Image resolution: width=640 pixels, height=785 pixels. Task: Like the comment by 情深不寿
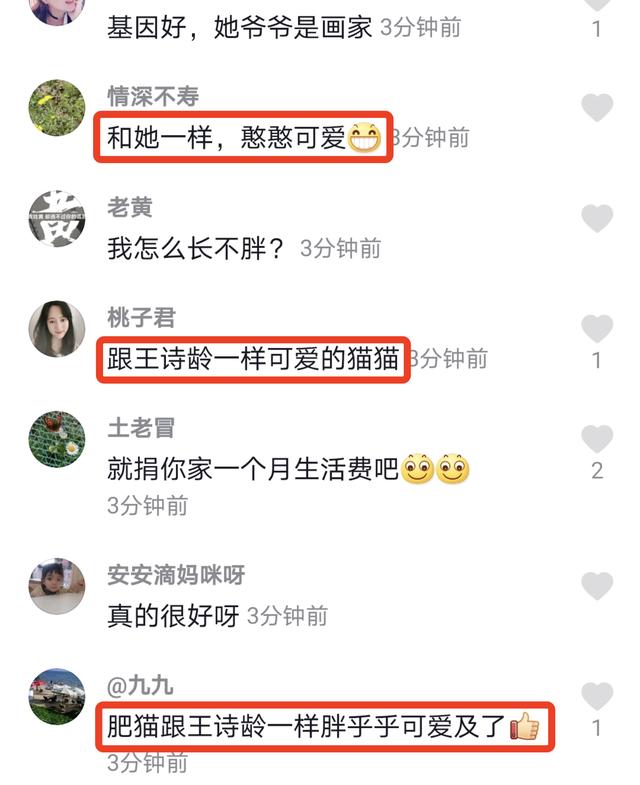tap(597, 107)
